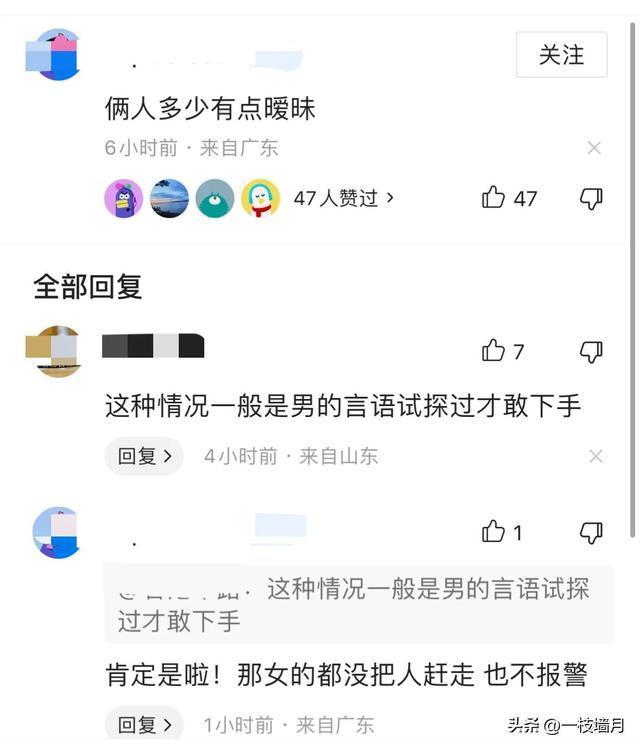Open the 47人赞过 likers list
Image resolution: width=640 pixels, height=748 pixels.
(343, 198)
